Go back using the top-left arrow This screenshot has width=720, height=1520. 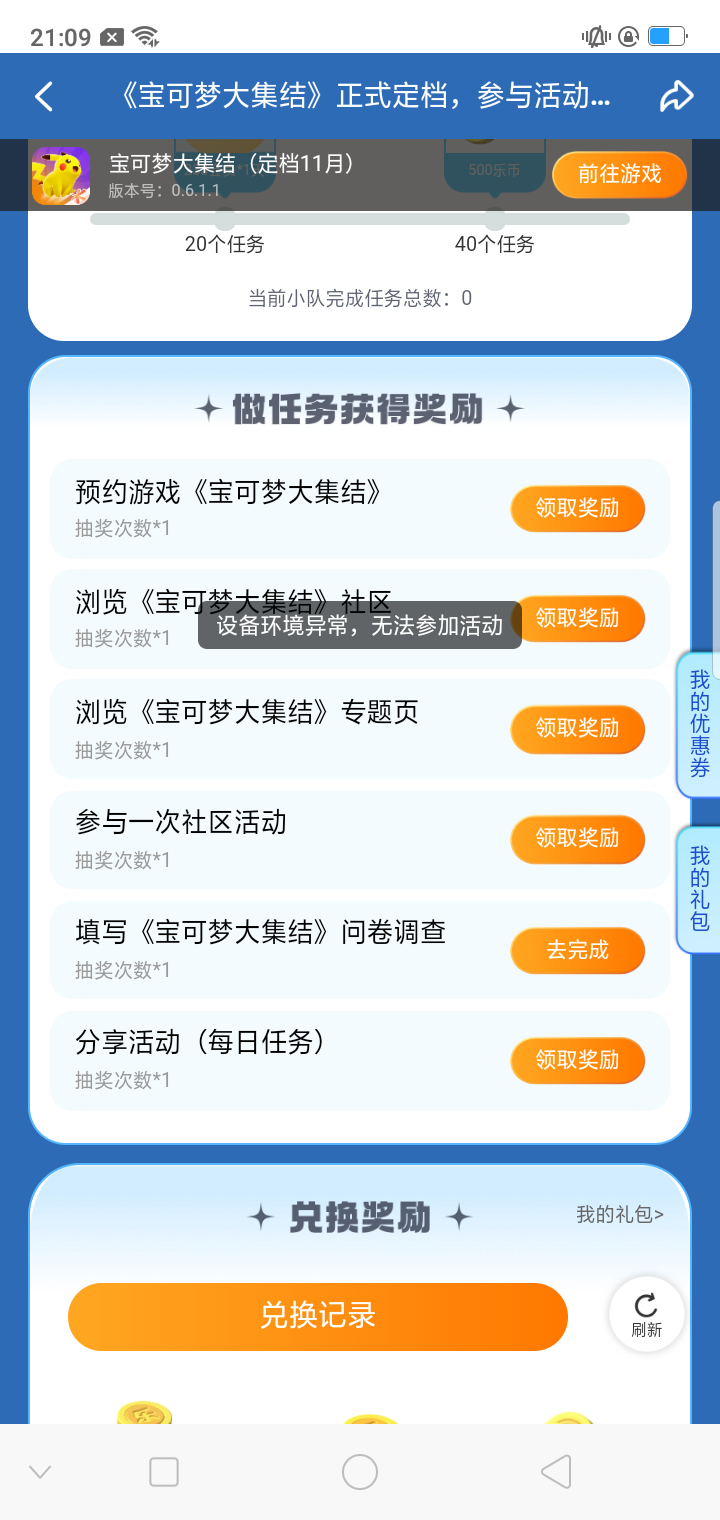click(x=44, y=97)
